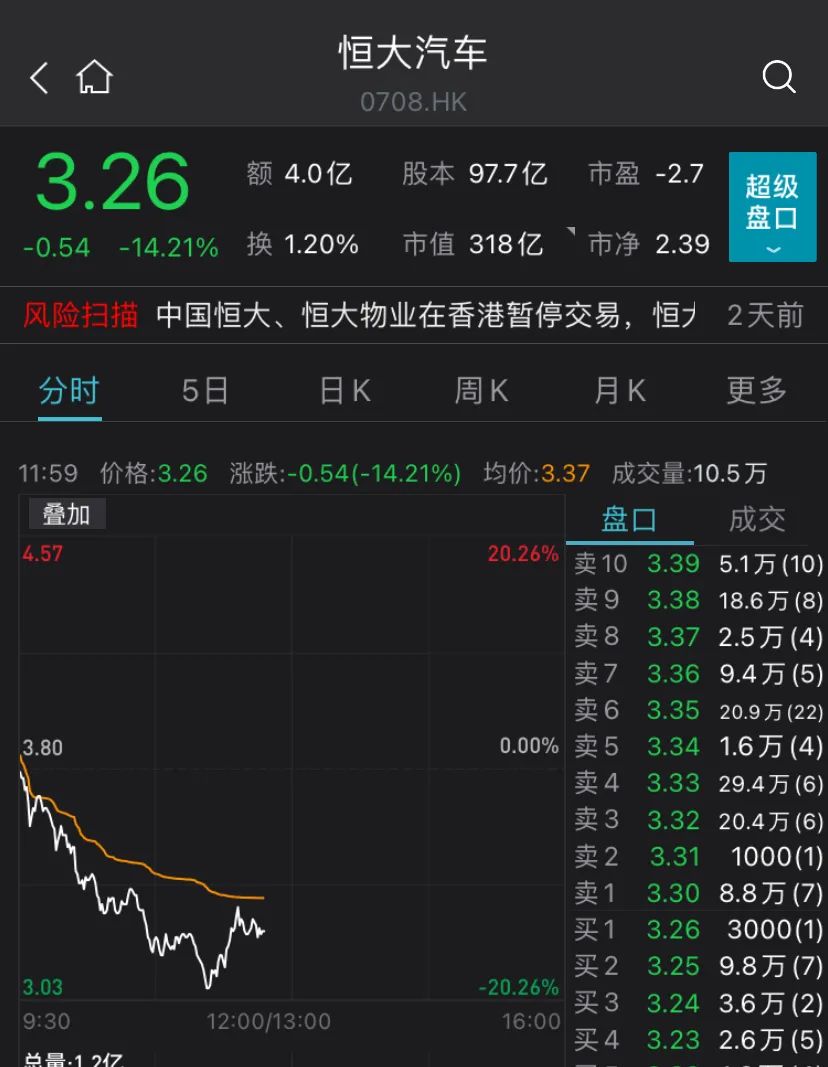This screenshot has height=1067, width=828.
Task: Open the home screen icon
Action: [94, 77]
